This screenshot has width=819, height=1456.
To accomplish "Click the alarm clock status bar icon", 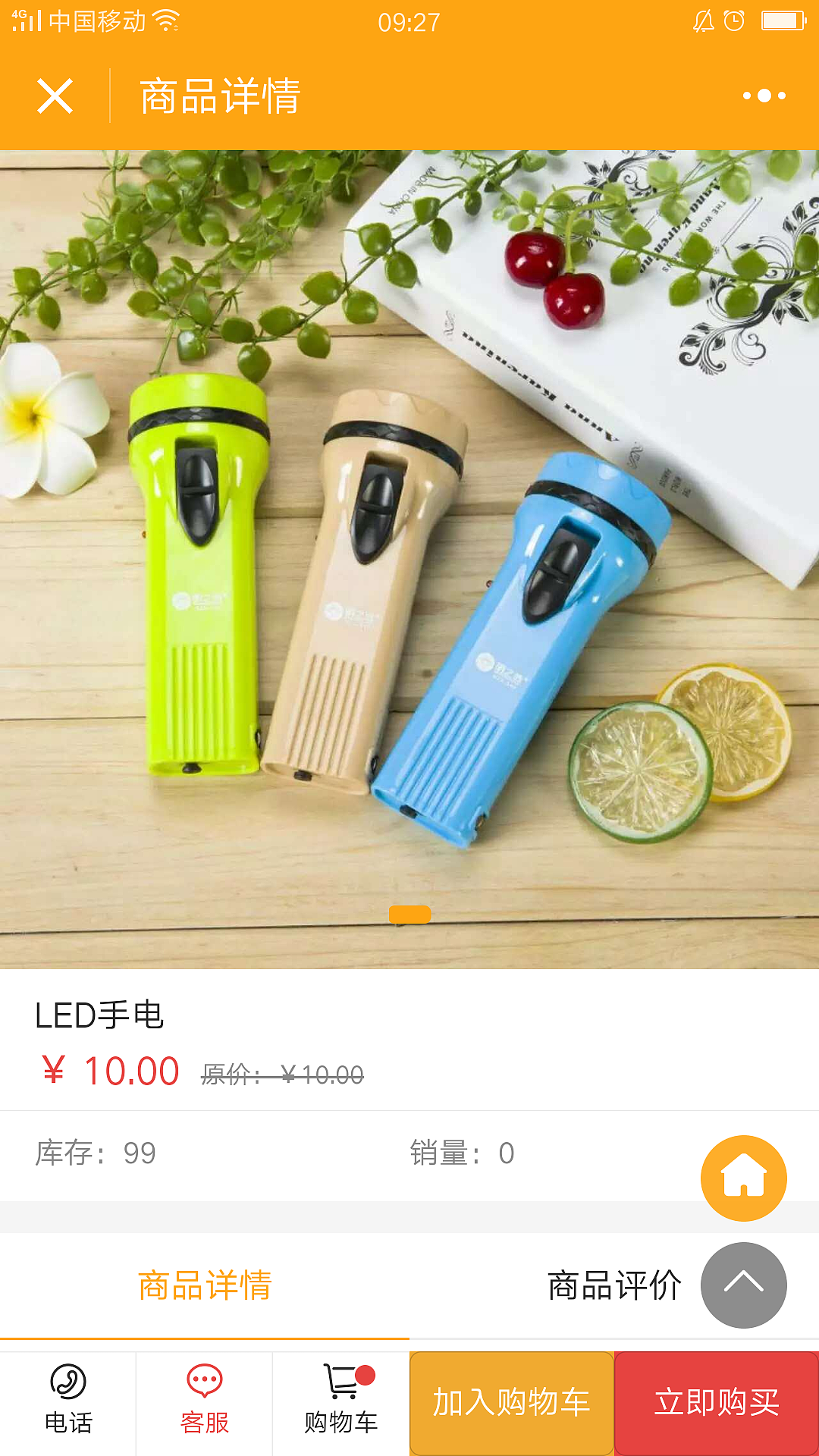I will point(733,22).
